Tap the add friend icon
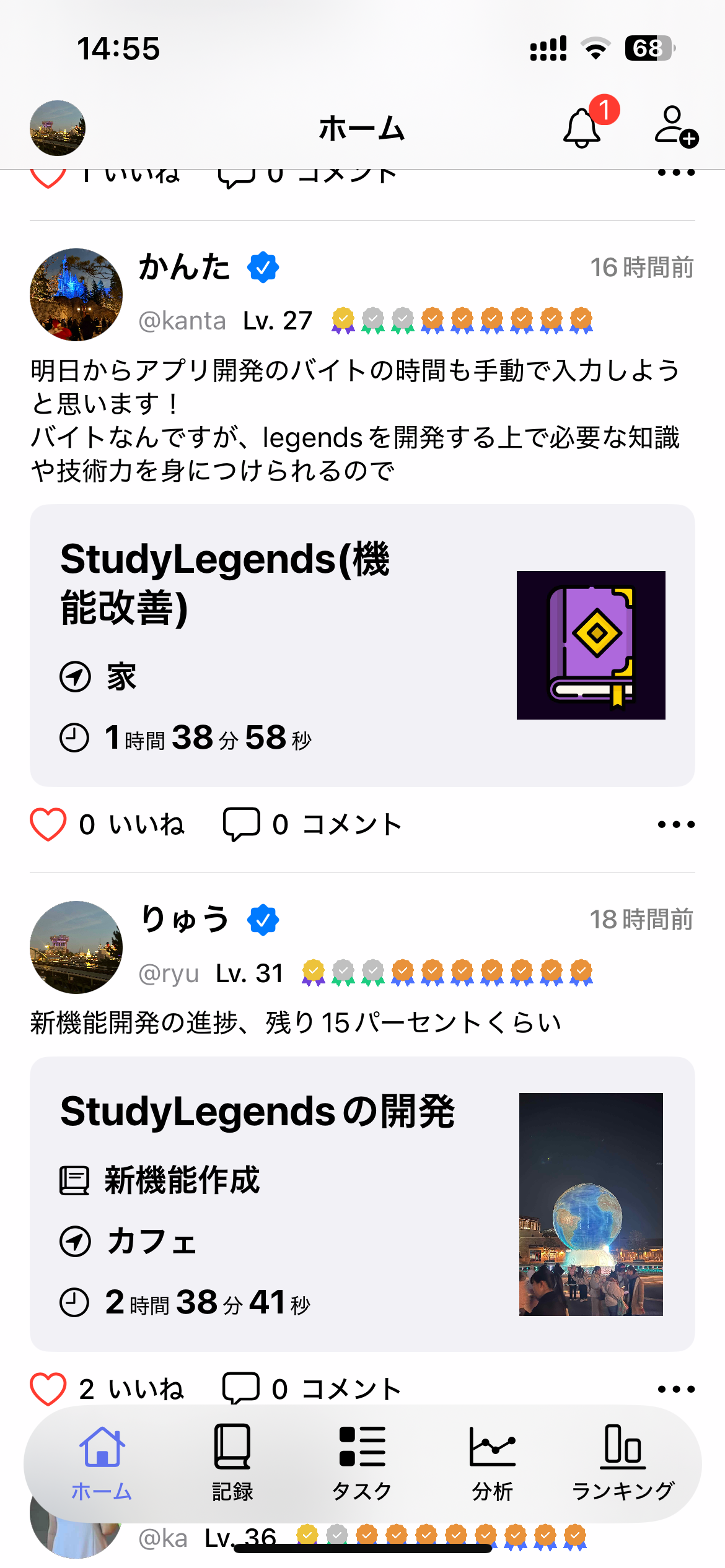The height and width of the screenshot is (1568, 725). point(675,127)
